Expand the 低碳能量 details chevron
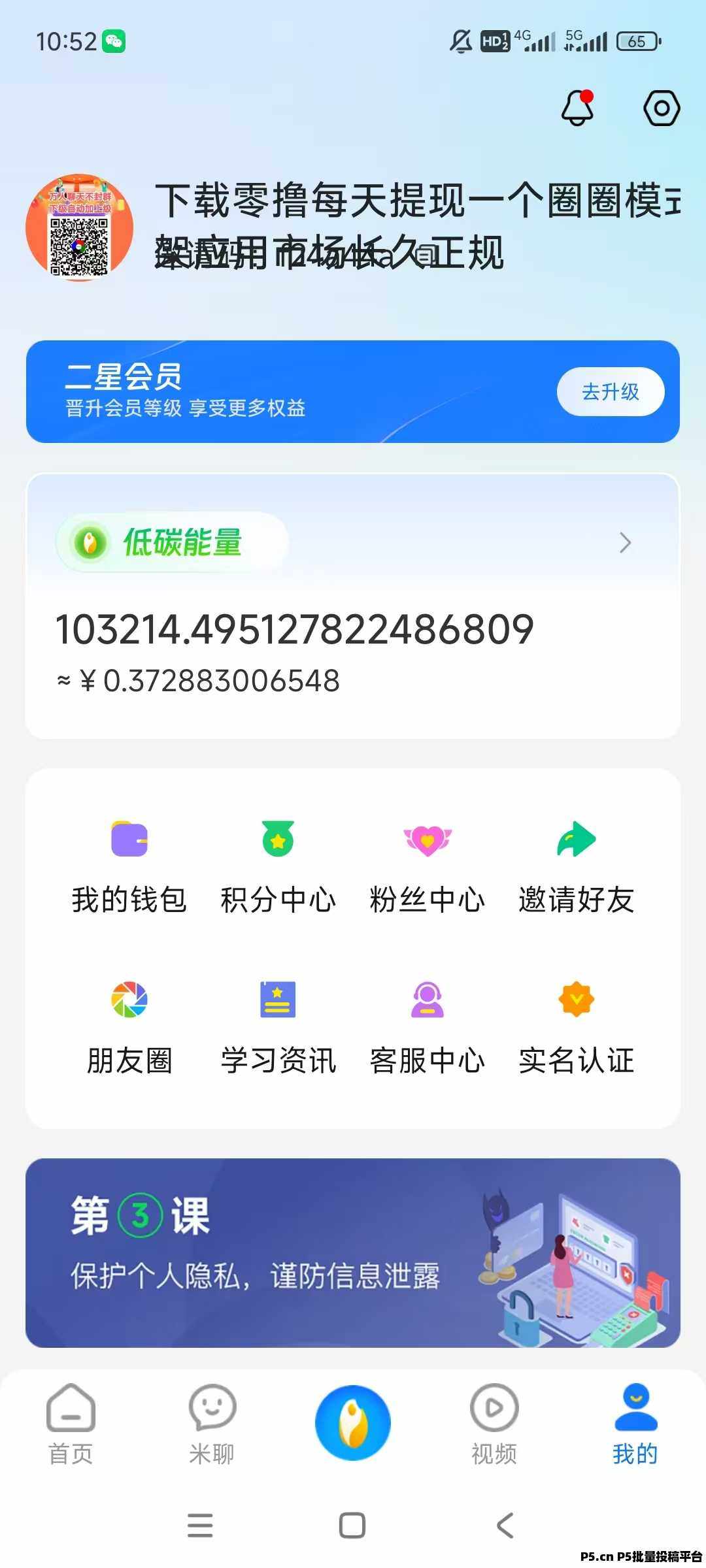 tap(625, 543)
